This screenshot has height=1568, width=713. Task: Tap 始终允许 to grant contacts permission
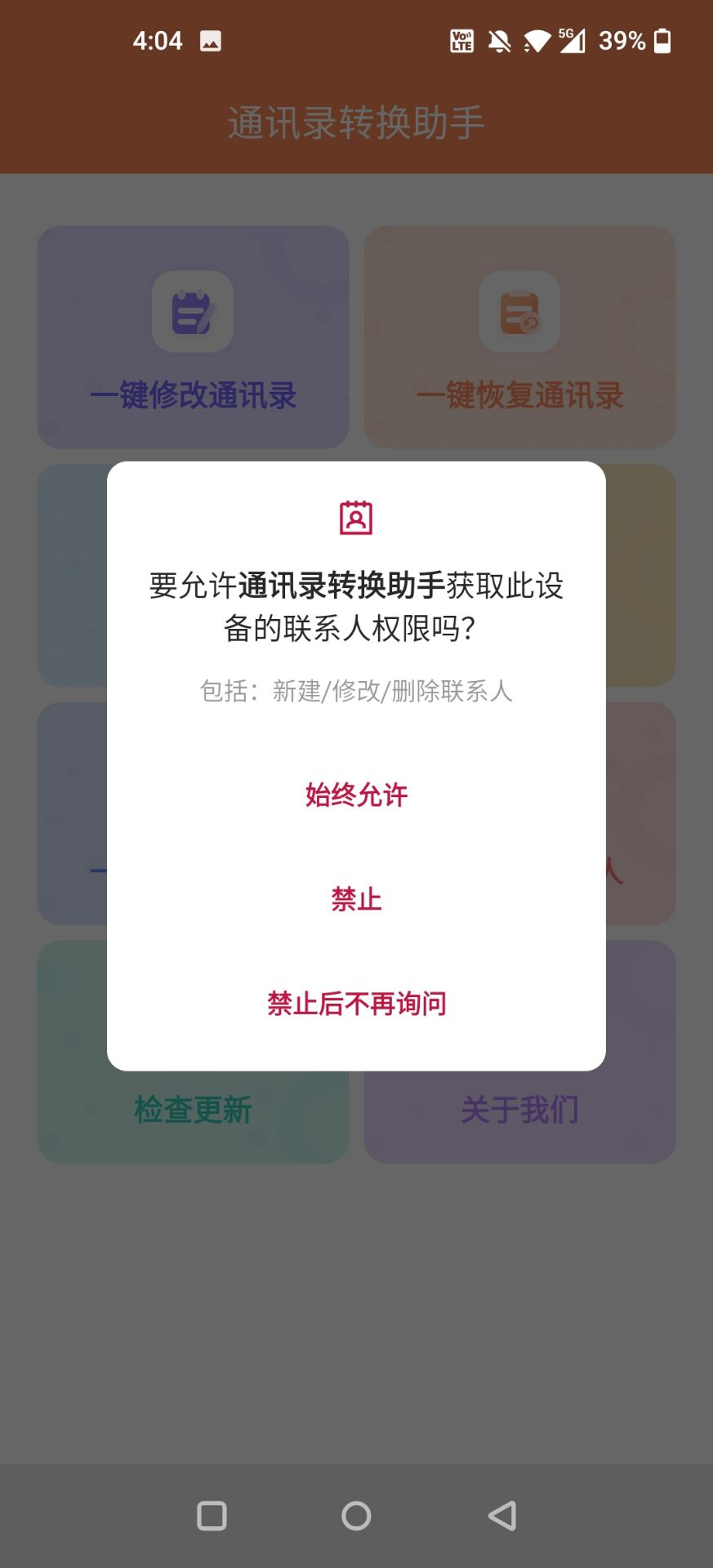pos(356,795)
